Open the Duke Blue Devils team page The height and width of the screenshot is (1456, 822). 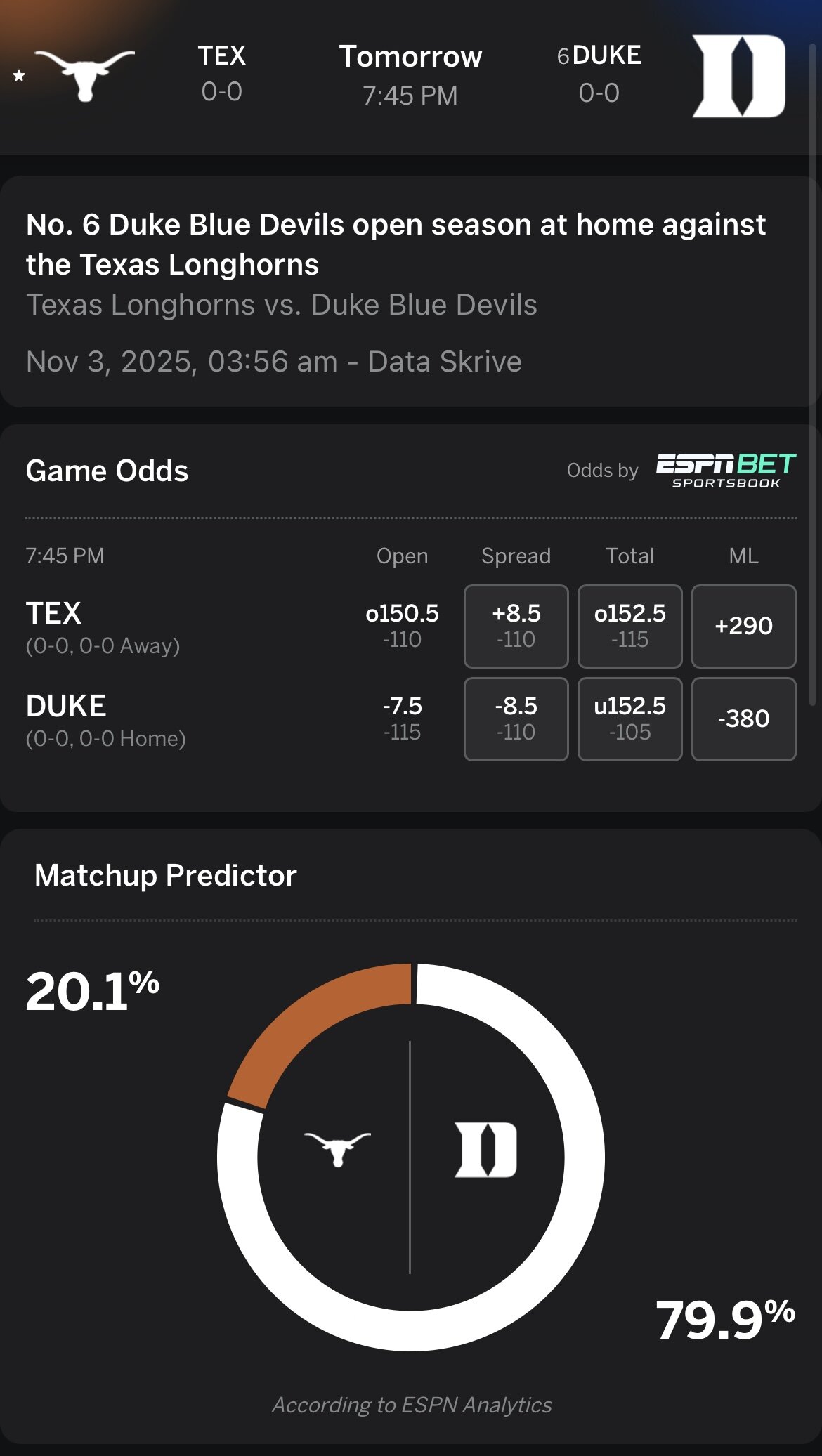tap(738, 75)
